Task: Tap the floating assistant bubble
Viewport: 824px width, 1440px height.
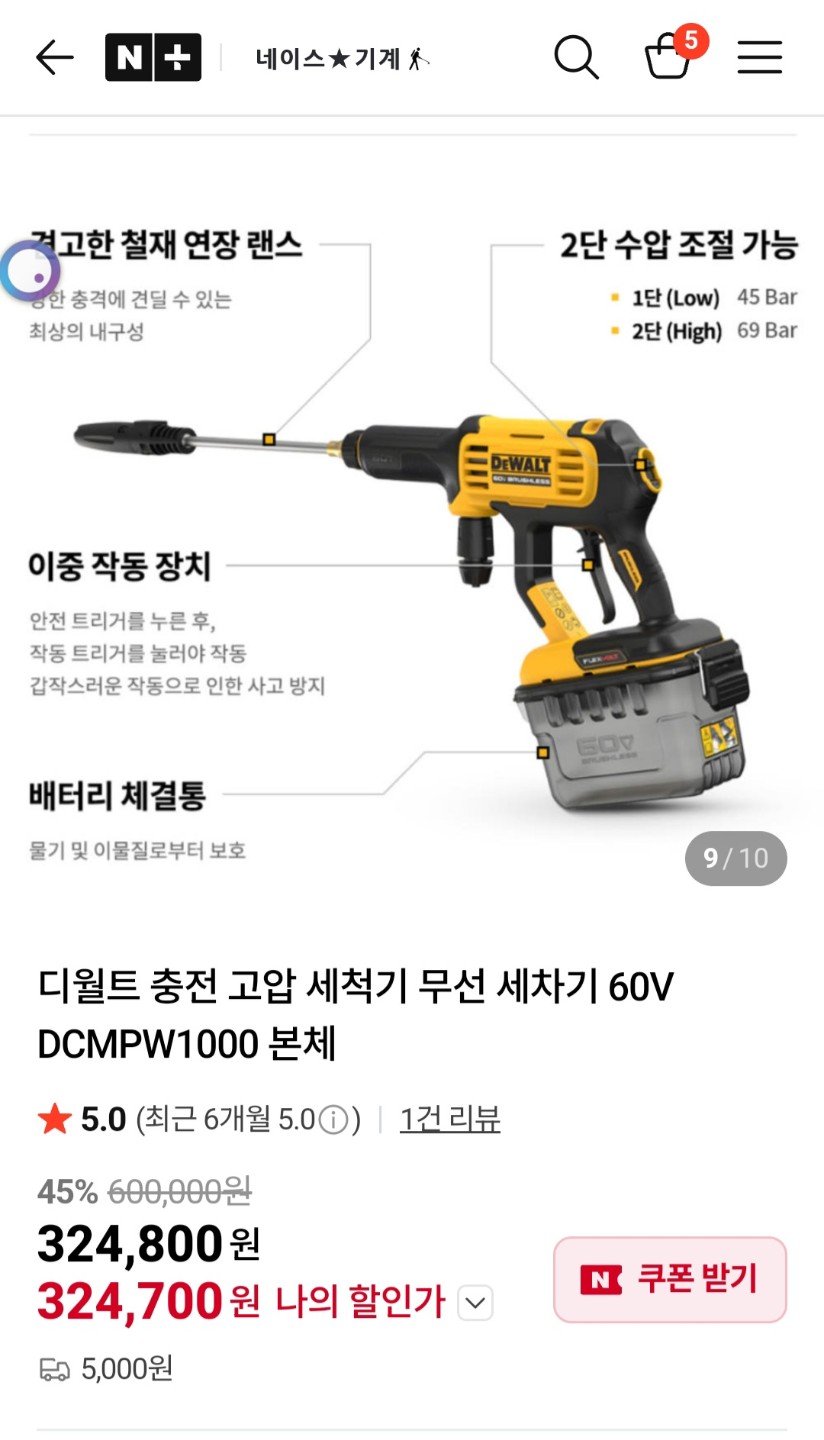Action: point(29,271)
